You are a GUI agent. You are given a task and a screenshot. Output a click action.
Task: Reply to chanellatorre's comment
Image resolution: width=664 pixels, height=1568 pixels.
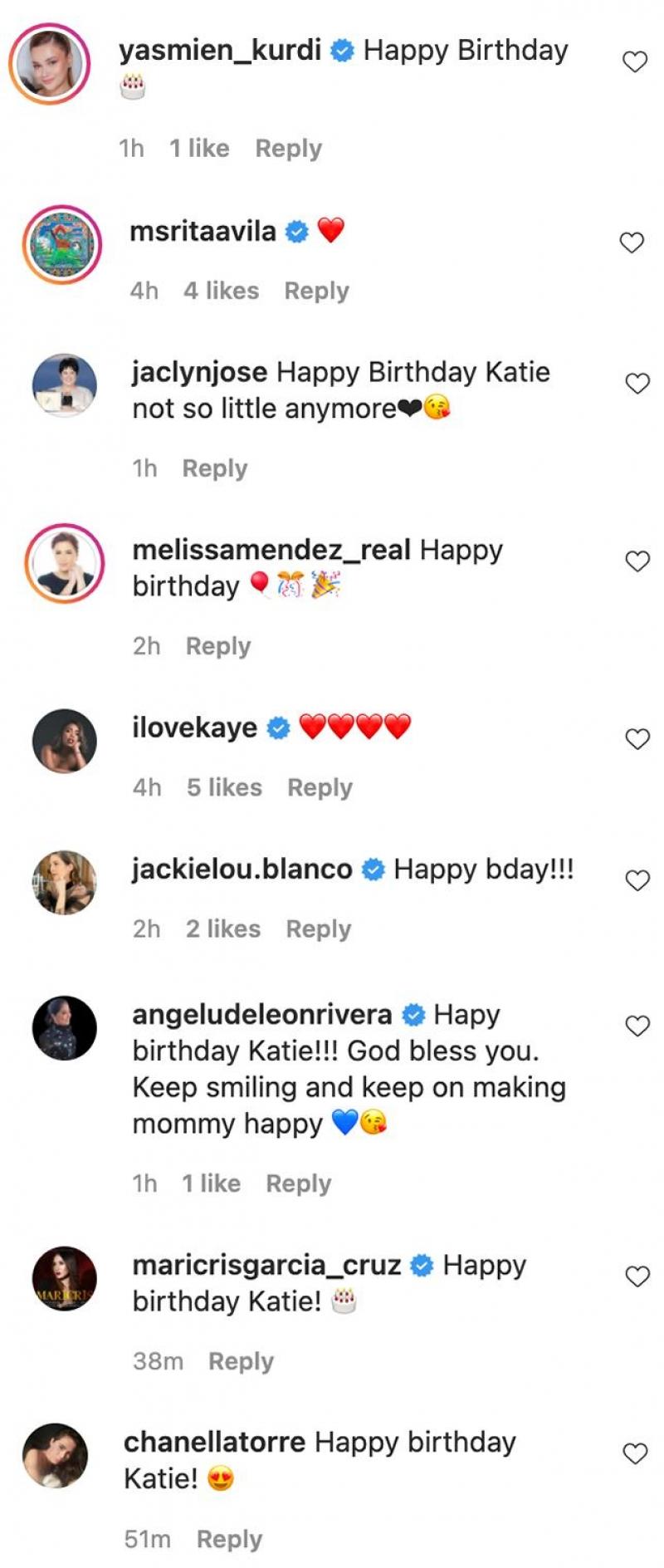[229, 1539]
